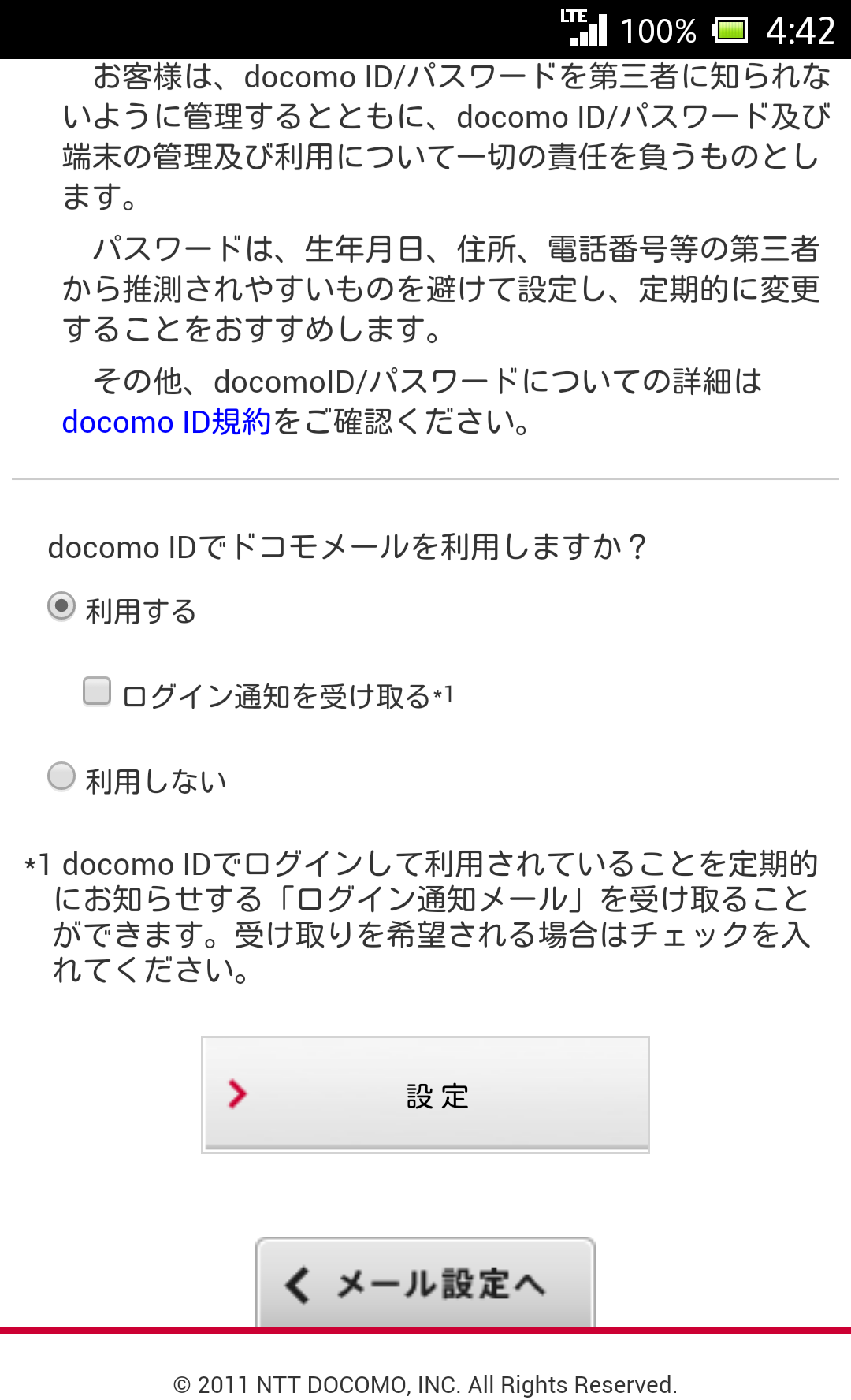
Task: Click the NTT DOCOMO copyright footer text
Action: [x=425, y=1383]
